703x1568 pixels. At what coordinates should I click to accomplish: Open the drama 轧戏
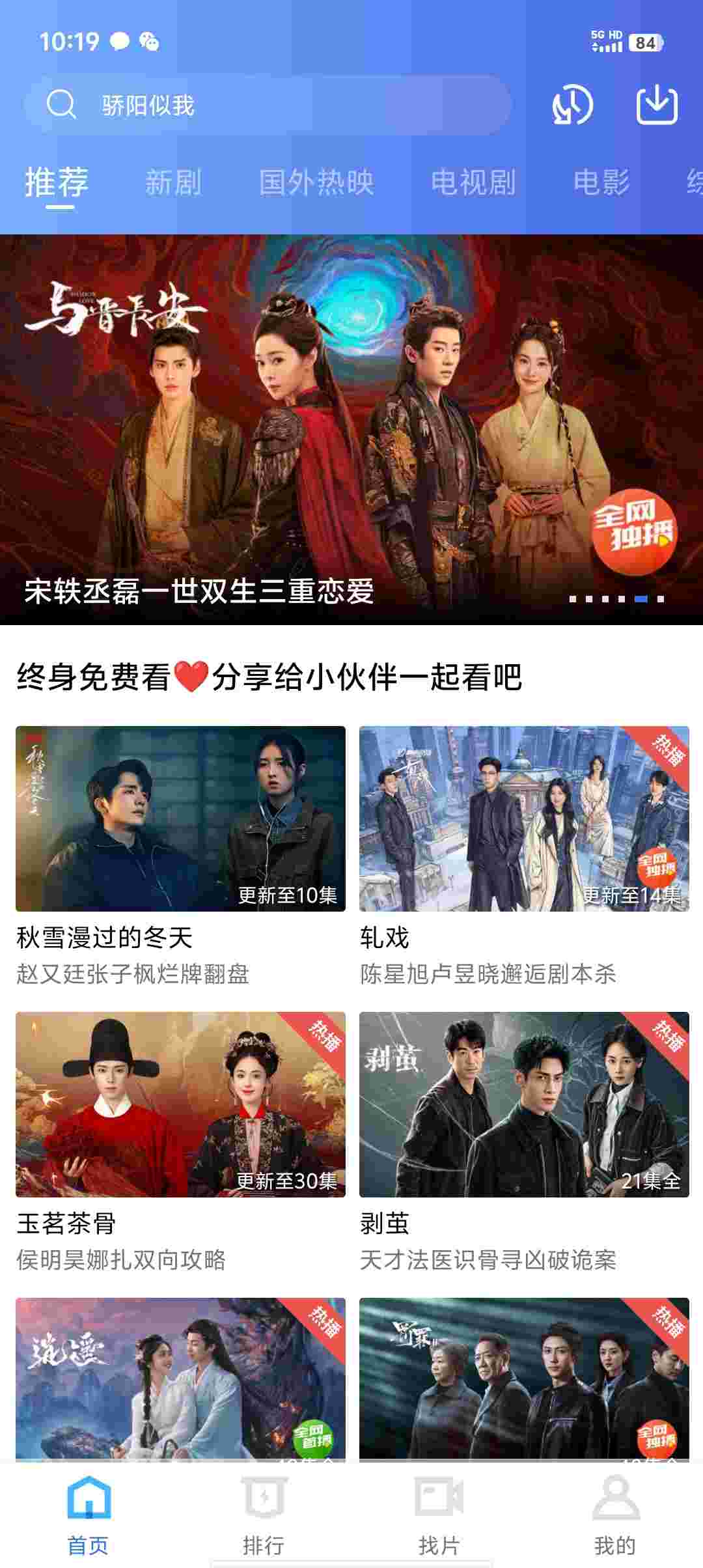(524, 819)
